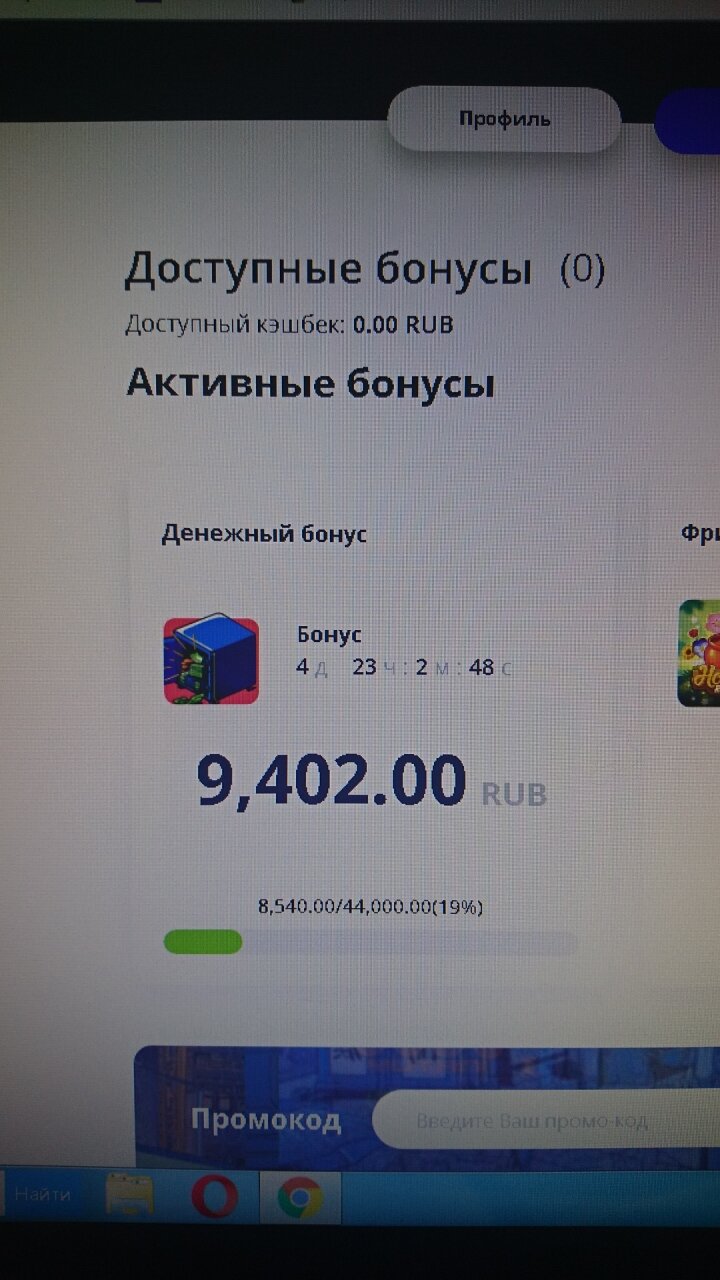Screen dimensions: 720x1280
Task: Open the Профиль button
Action: [x=504, y=119]
